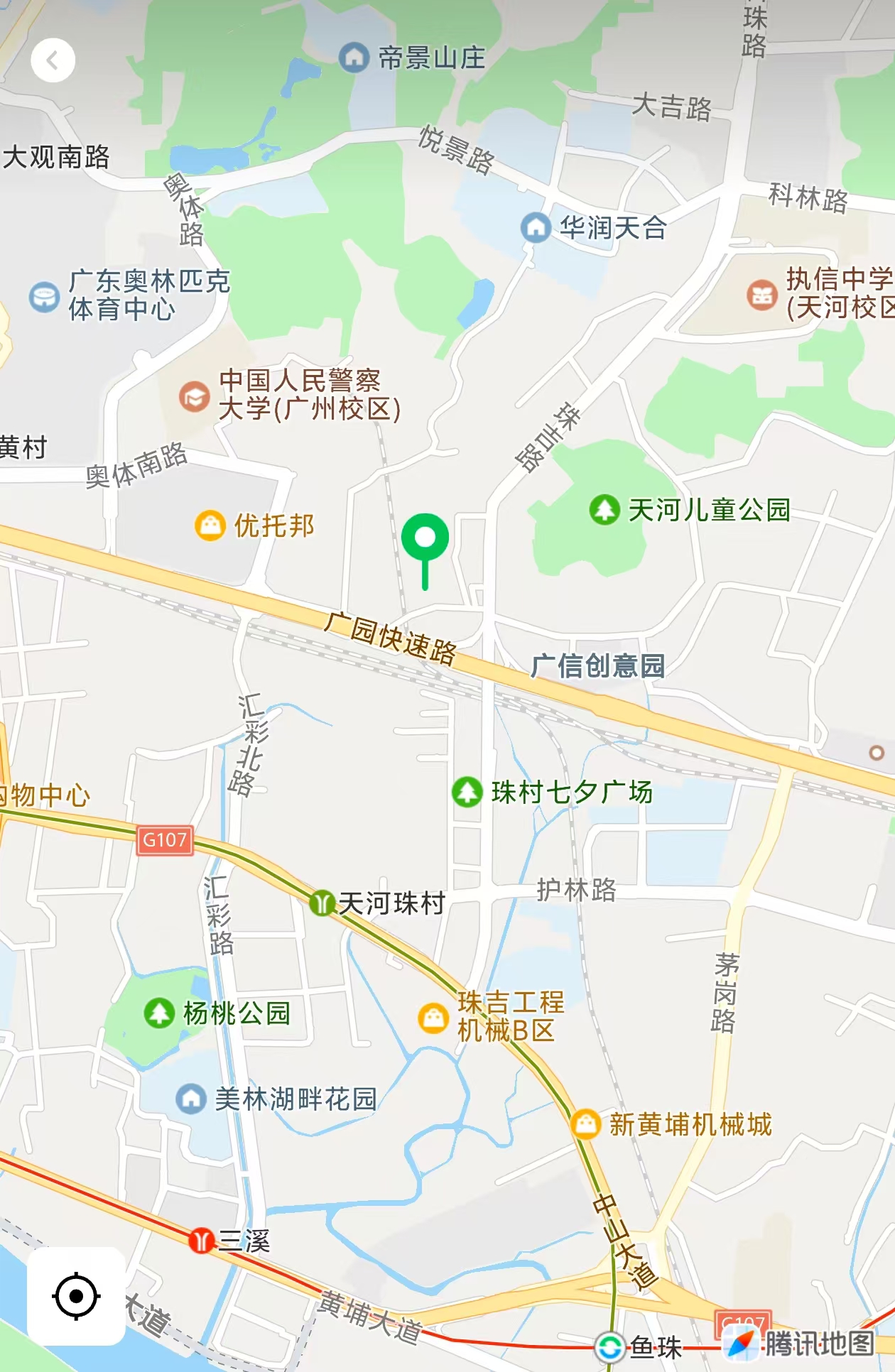The image size is (895, 1372).
Task: Go back using the top-left arrow
Action: [53, 60]
